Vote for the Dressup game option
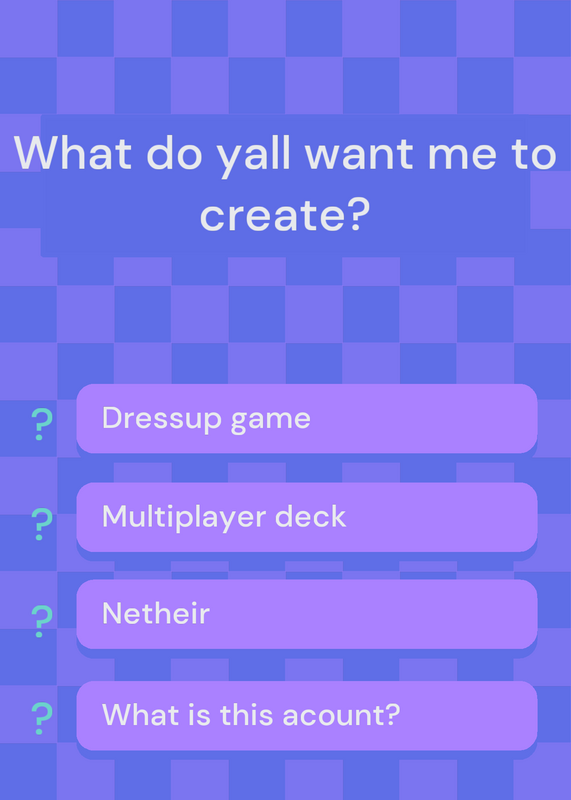The image size is (571, 800). coord(307,418)
